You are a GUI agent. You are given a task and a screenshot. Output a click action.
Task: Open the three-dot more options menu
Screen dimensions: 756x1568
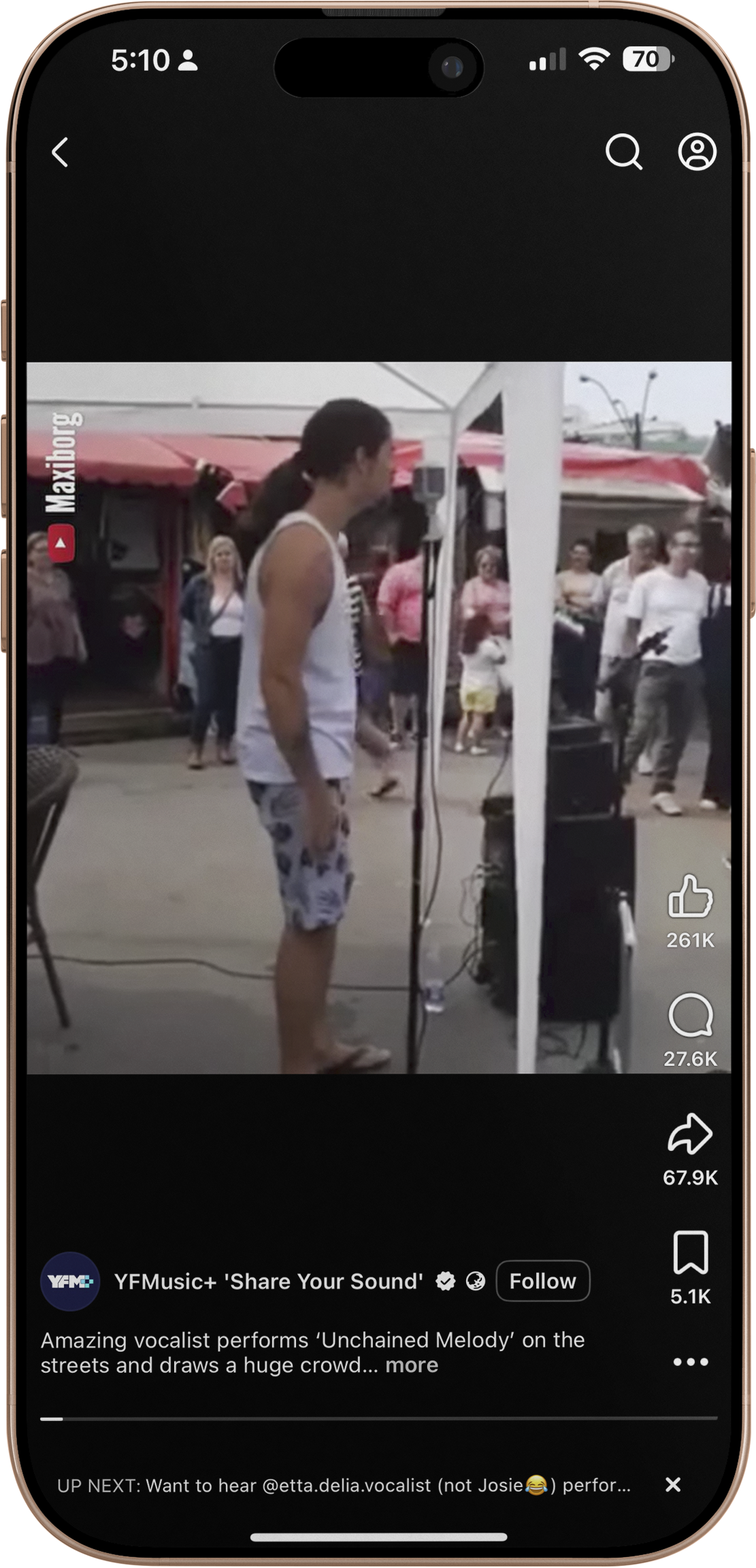tap(690, 1362)
